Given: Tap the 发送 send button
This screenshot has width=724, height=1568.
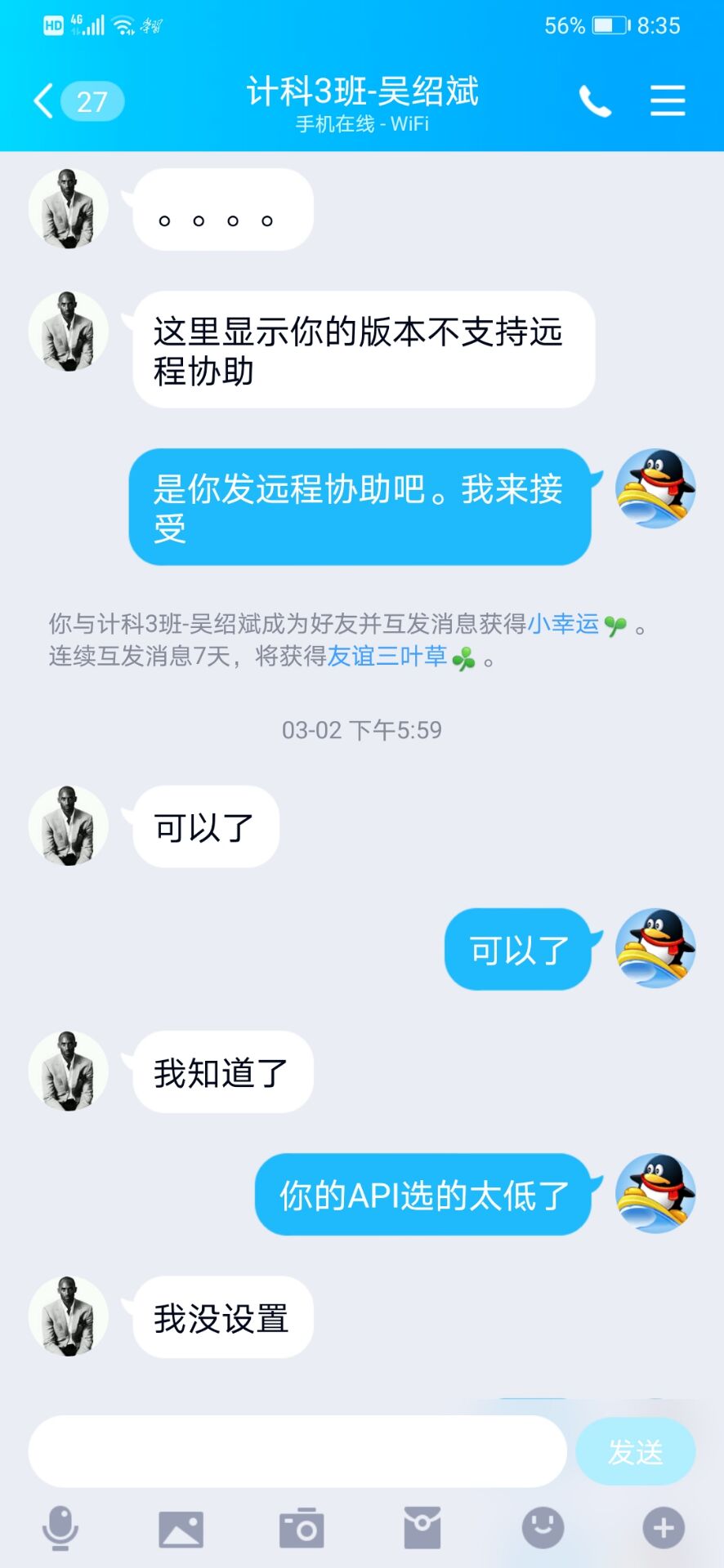Looking at the screenshot, I should pos(635,1451).
